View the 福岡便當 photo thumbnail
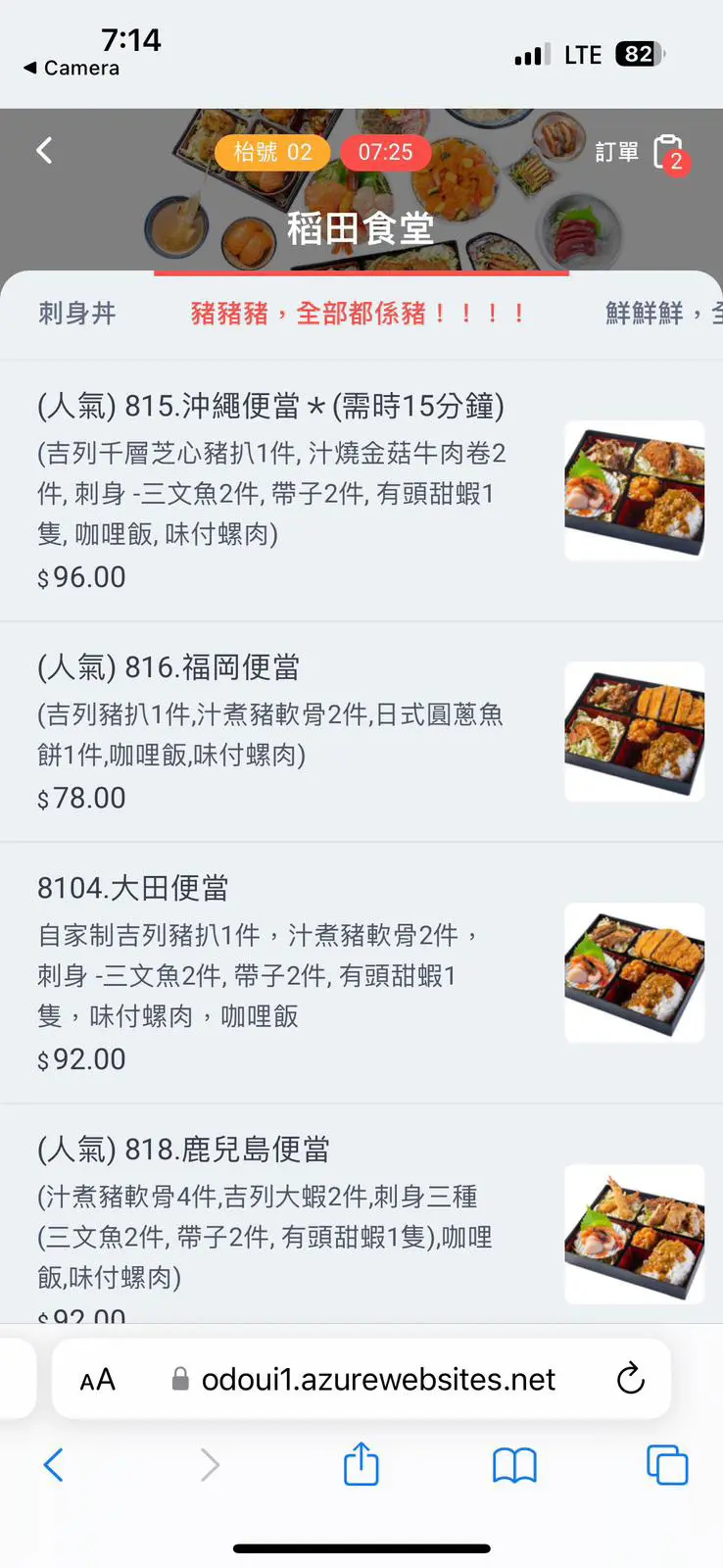The width and height of the screenshot is (723, 1568). (634, 731)
